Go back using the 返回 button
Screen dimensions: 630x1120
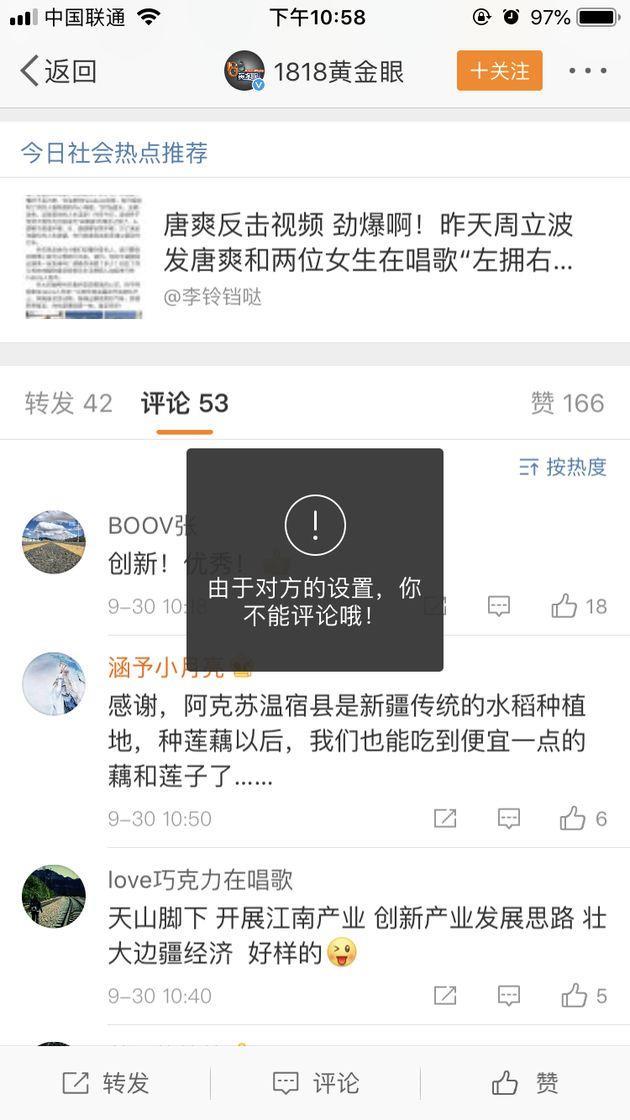point(58,71)
